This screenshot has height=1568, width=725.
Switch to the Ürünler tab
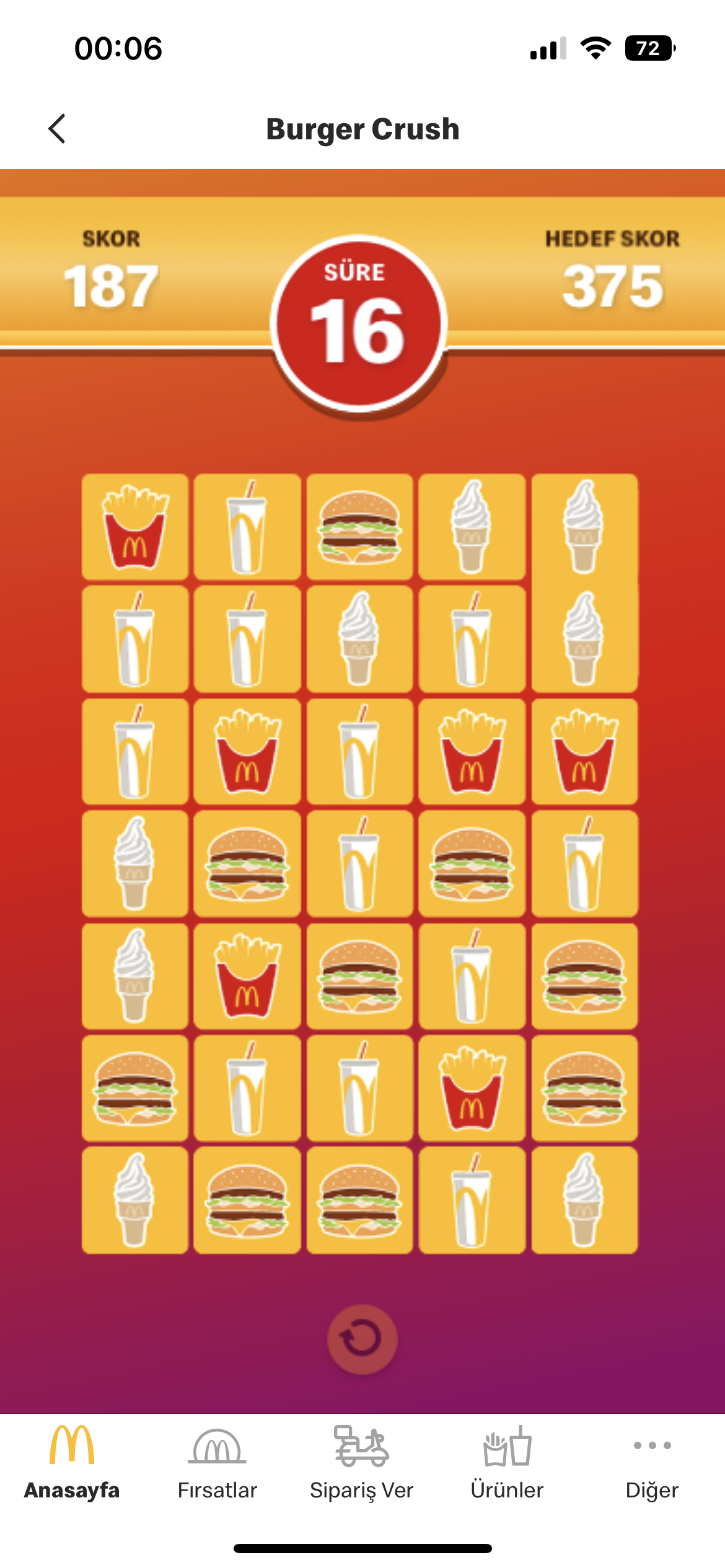[x=507, y=1463]
